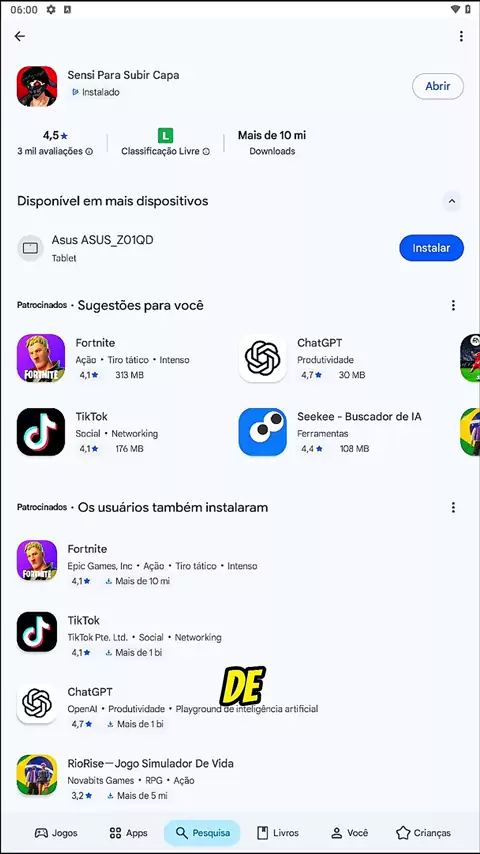Switch to the Jogos tab
The width and height of the screenshot is (480, 854).
[56, 833]
